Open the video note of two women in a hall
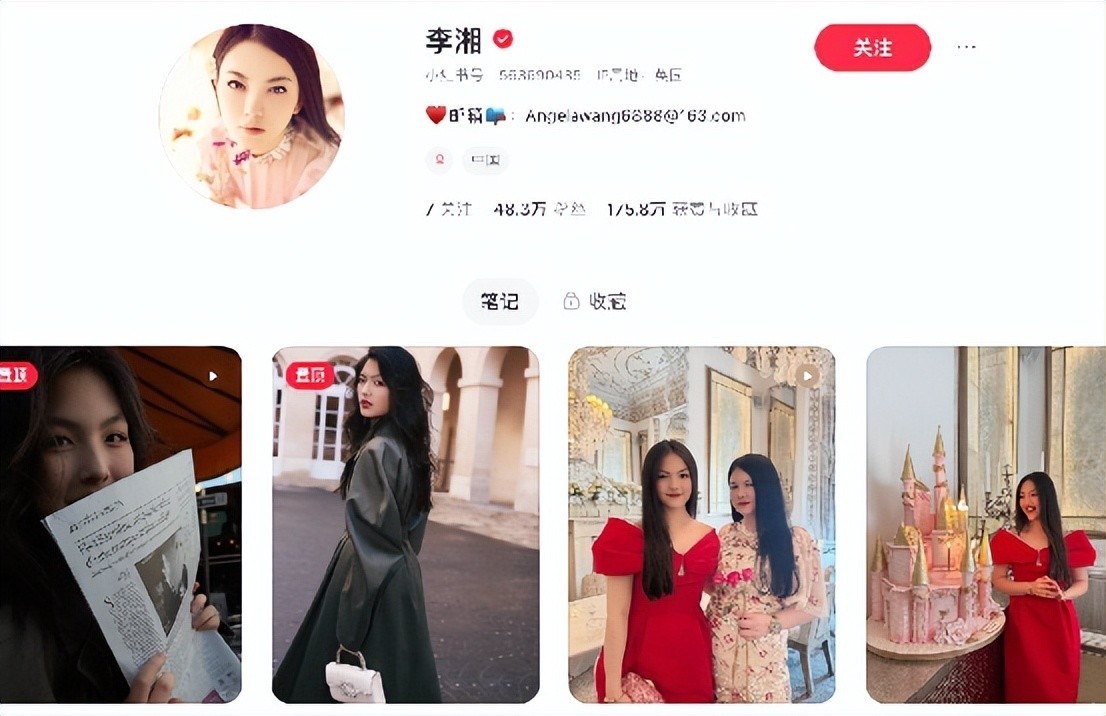Image resolution: width=1106 pixels, height=716 pixels. 702,524
